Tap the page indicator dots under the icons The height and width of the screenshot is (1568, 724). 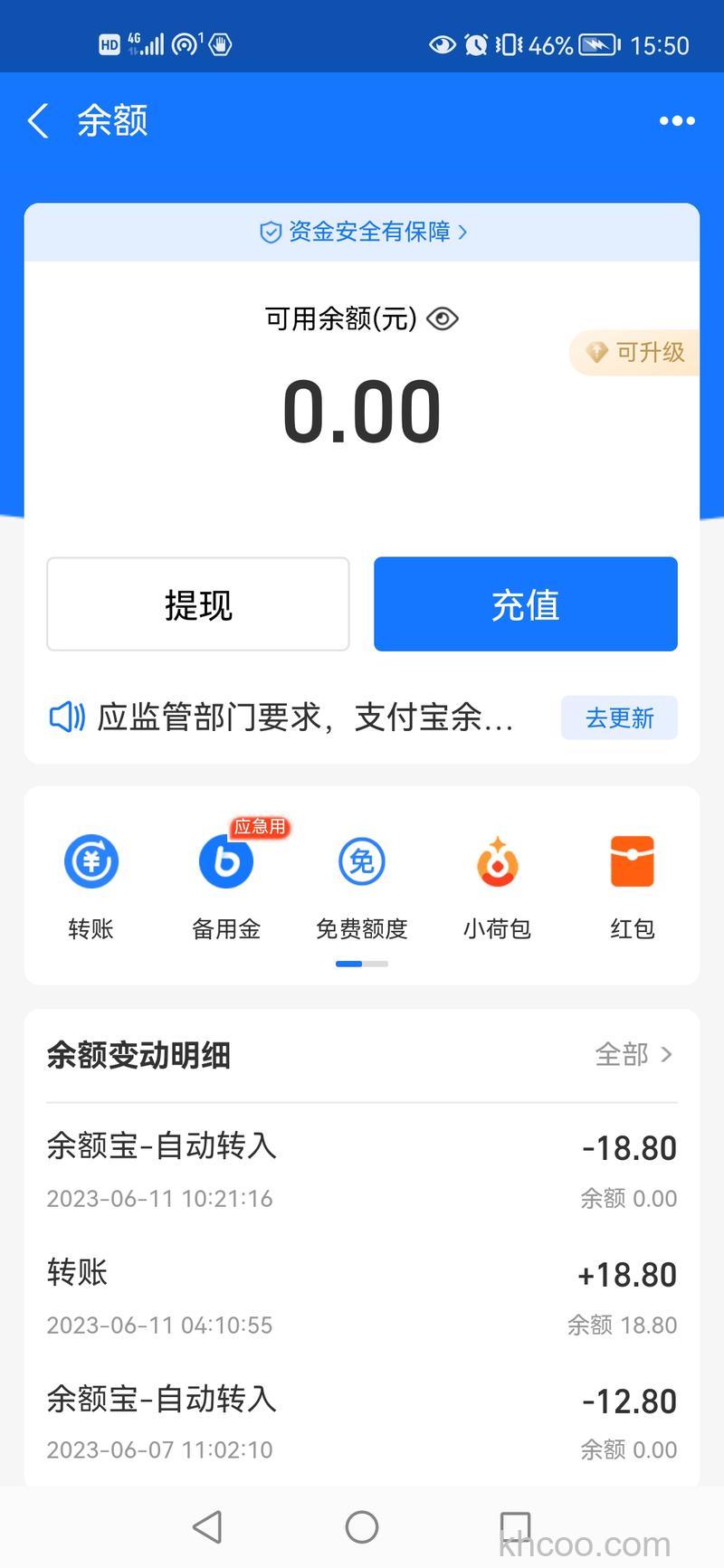pyautogui.click(x=361, y=964)
